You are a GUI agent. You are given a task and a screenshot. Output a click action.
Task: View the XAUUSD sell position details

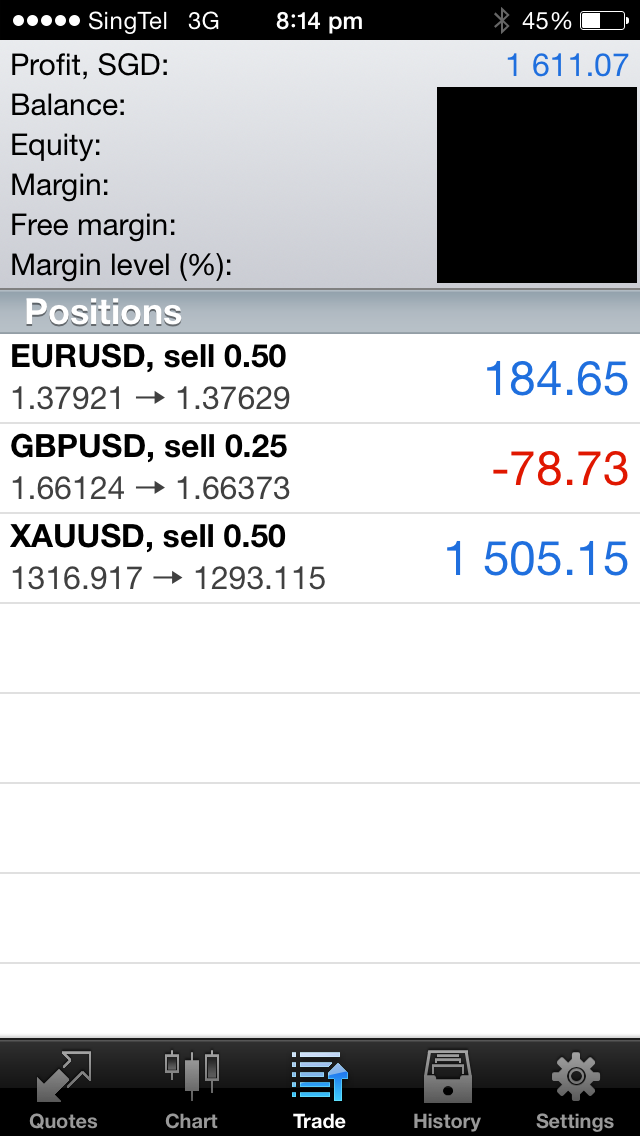pos(320,558)
